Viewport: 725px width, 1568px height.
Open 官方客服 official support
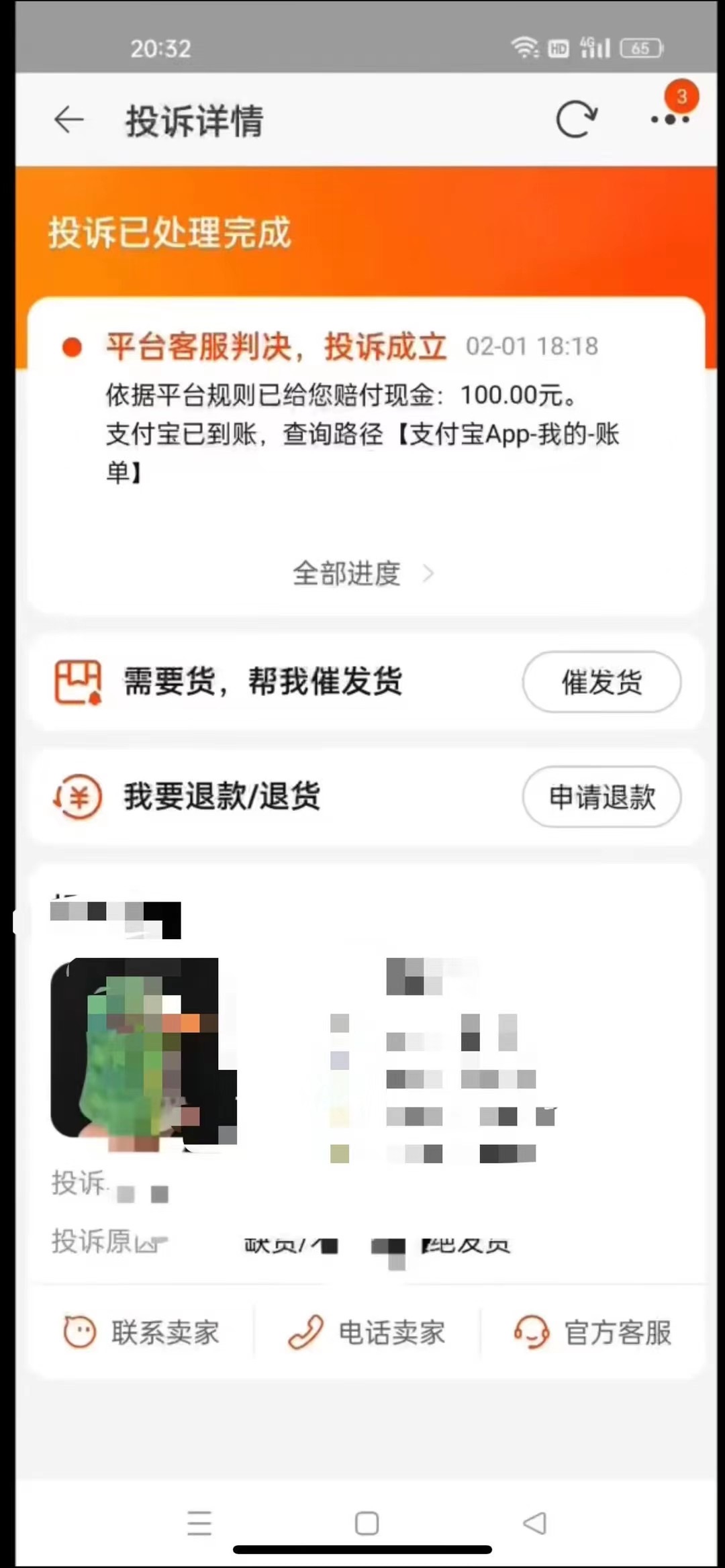click(x=593, y=1332)
